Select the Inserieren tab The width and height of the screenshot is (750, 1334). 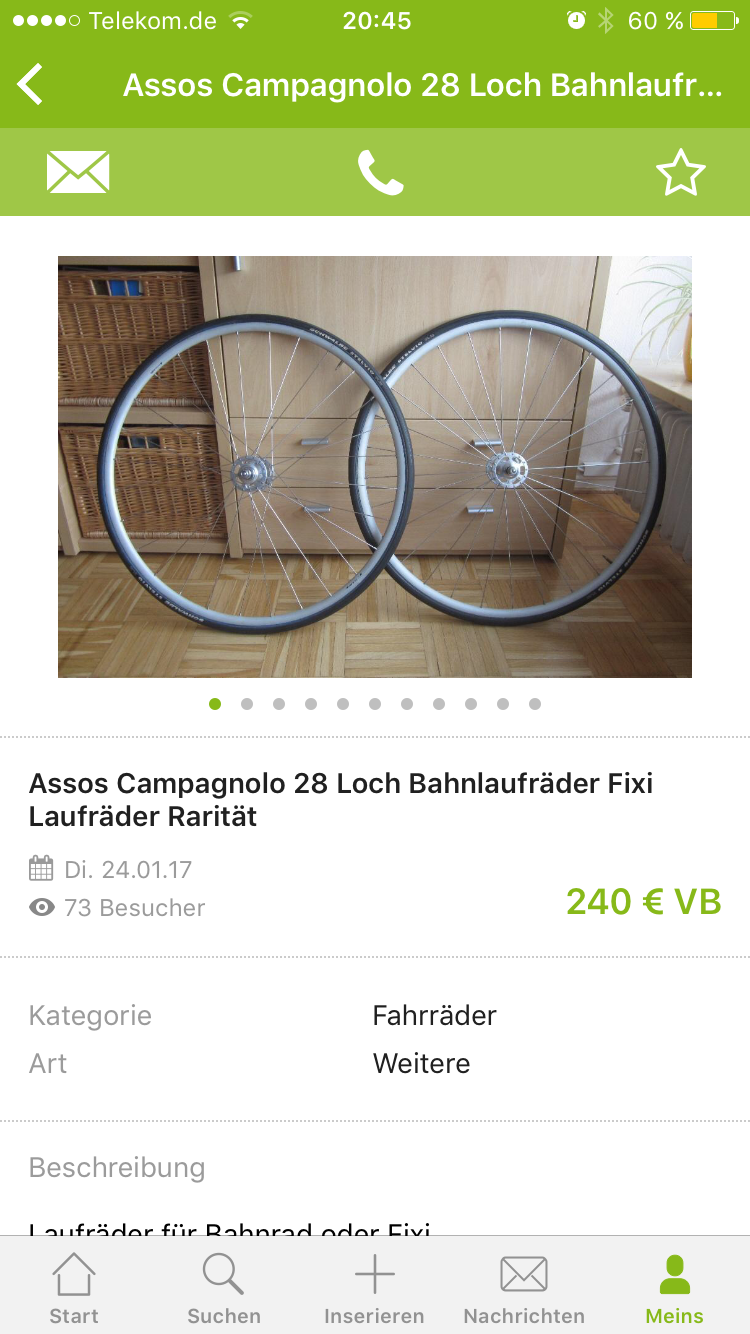374,1288
